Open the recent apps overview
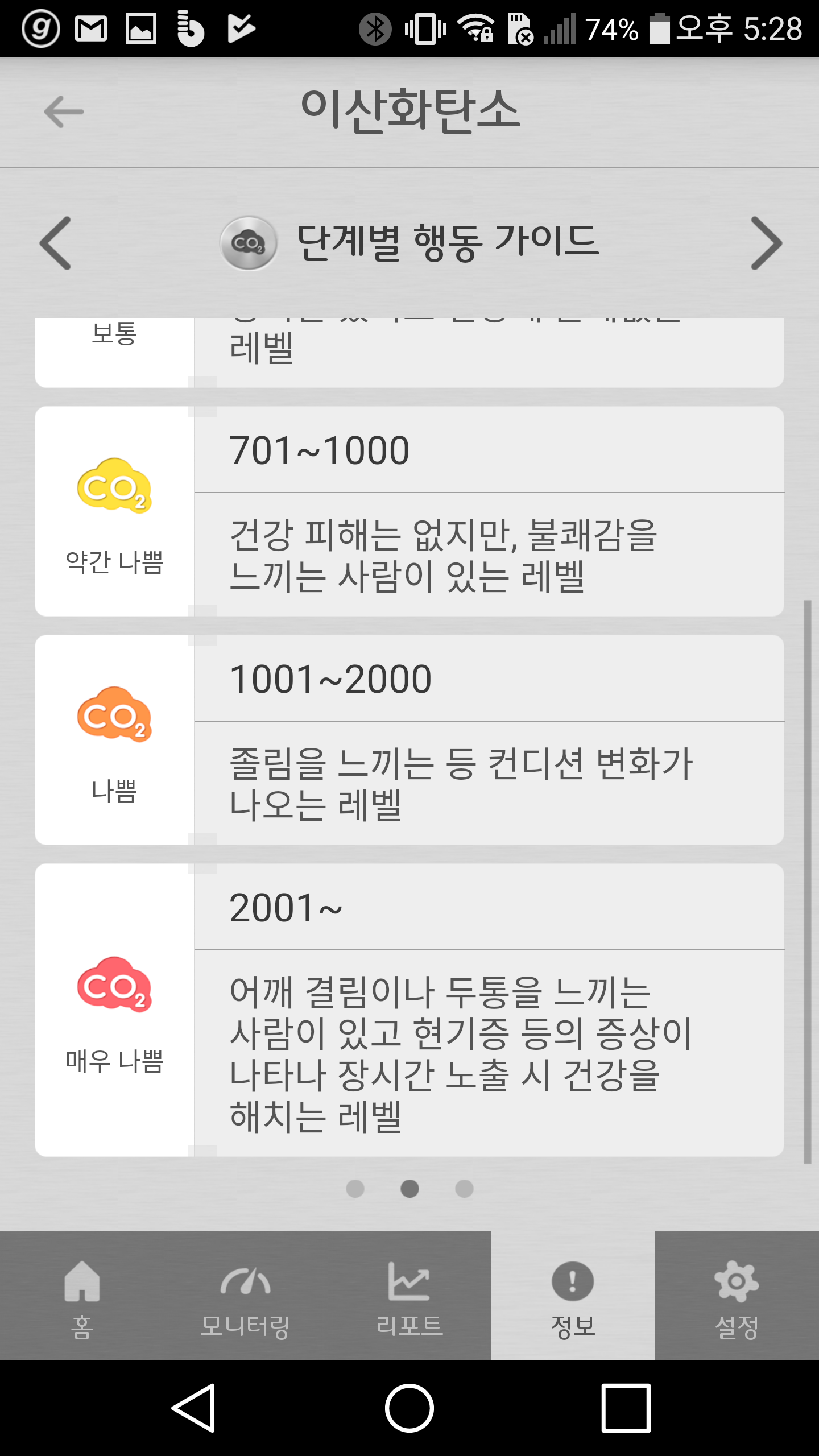This screenshot has height=1456, width=819. pos(626,1408)
